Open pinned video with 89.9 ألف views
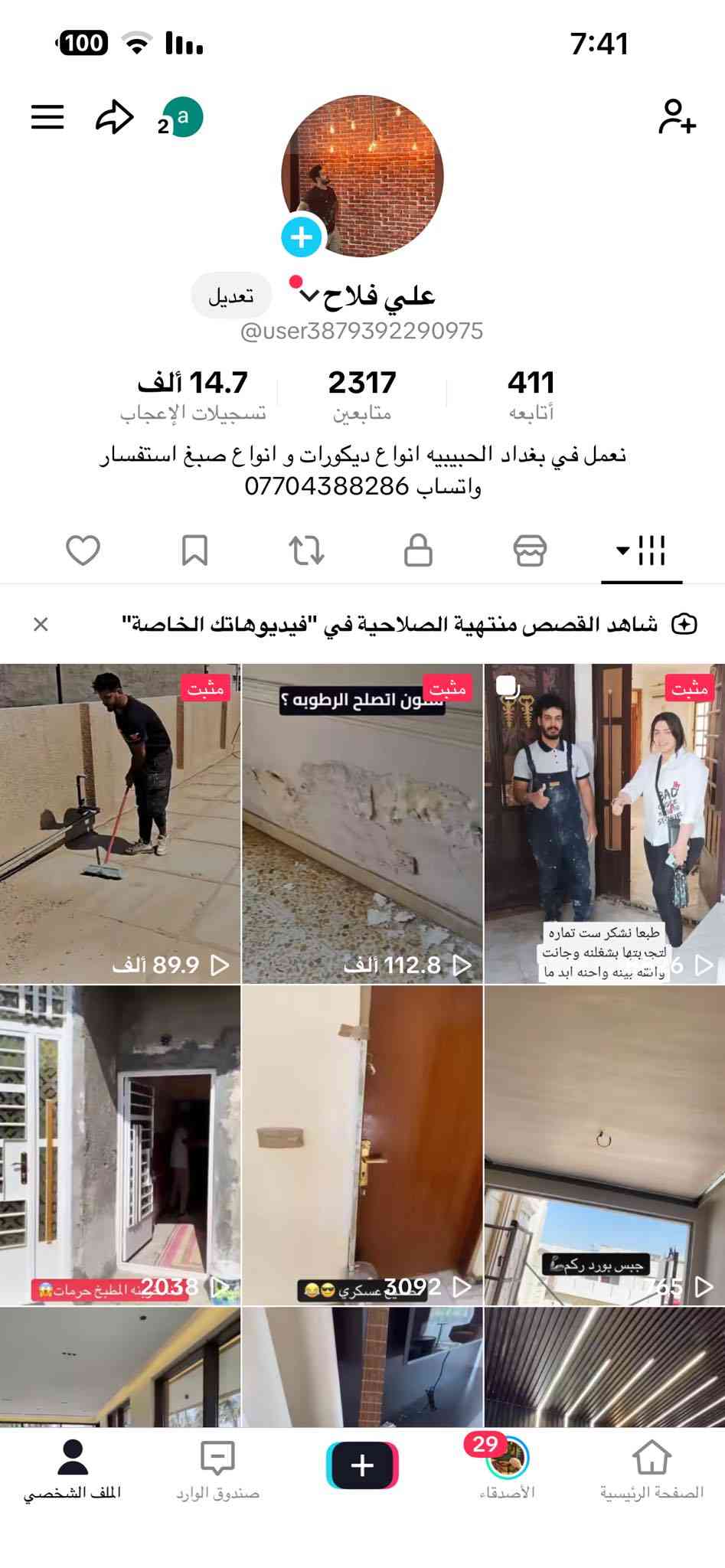Viewport: 725px width, 1568px height. point(120,823)
